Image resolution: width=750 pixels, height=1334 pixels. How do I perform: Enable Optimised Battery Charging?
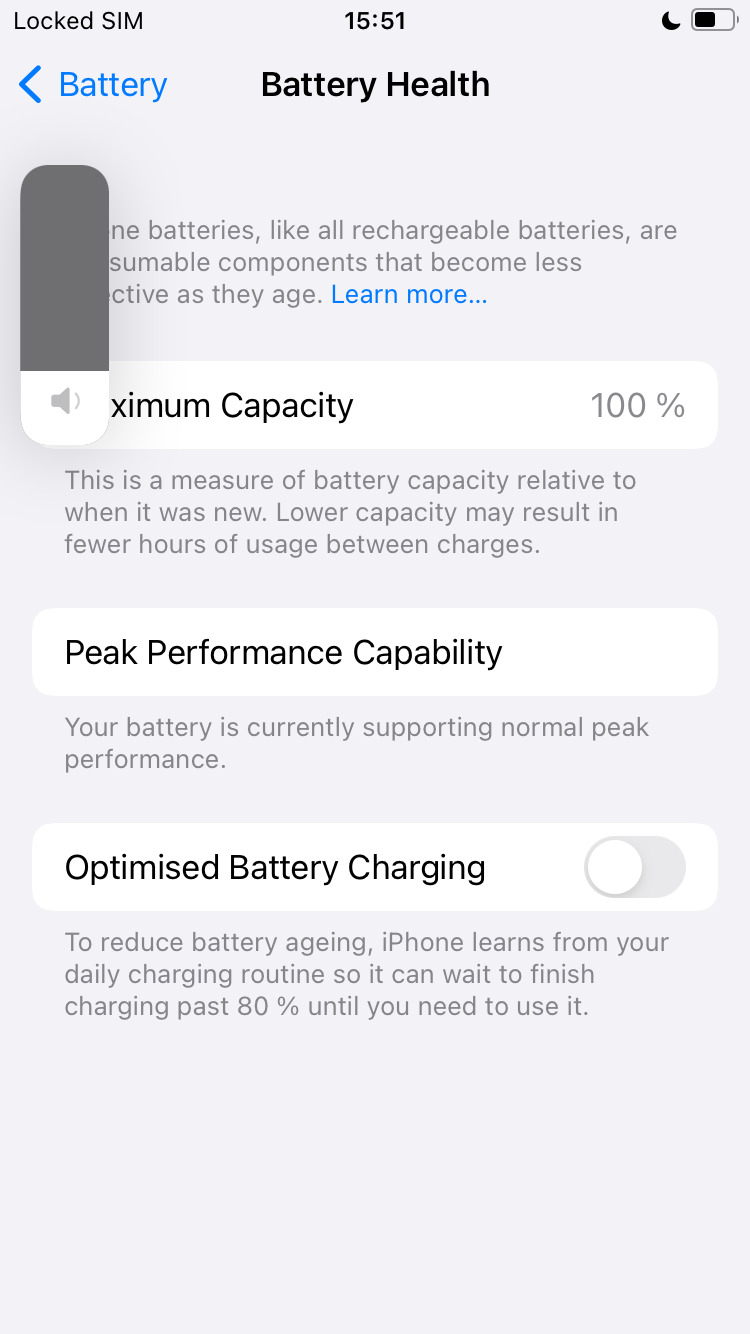click(x=635, y=867)
